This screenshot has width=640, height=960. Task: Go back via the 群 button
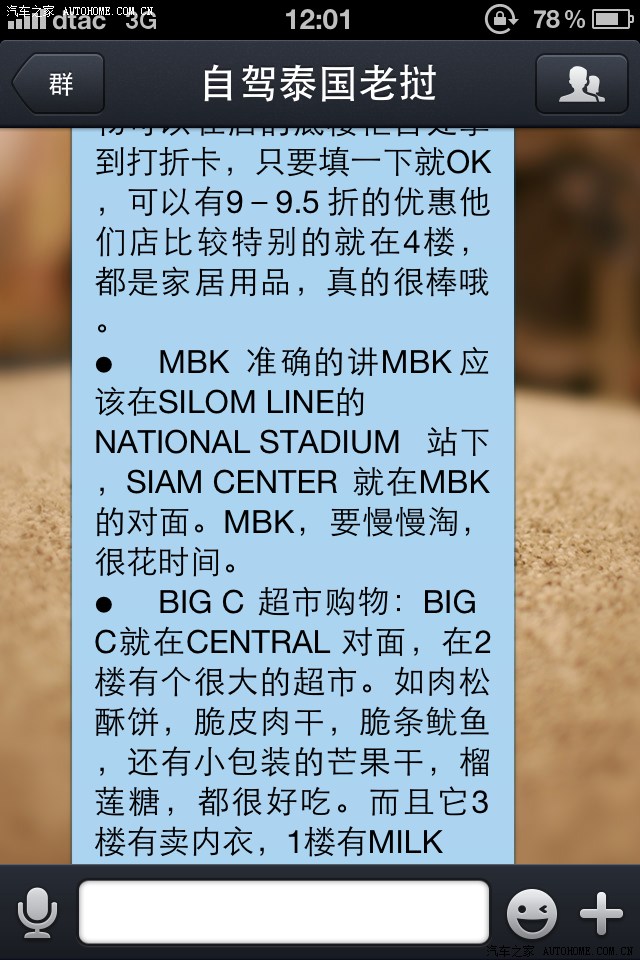point(58,84)
